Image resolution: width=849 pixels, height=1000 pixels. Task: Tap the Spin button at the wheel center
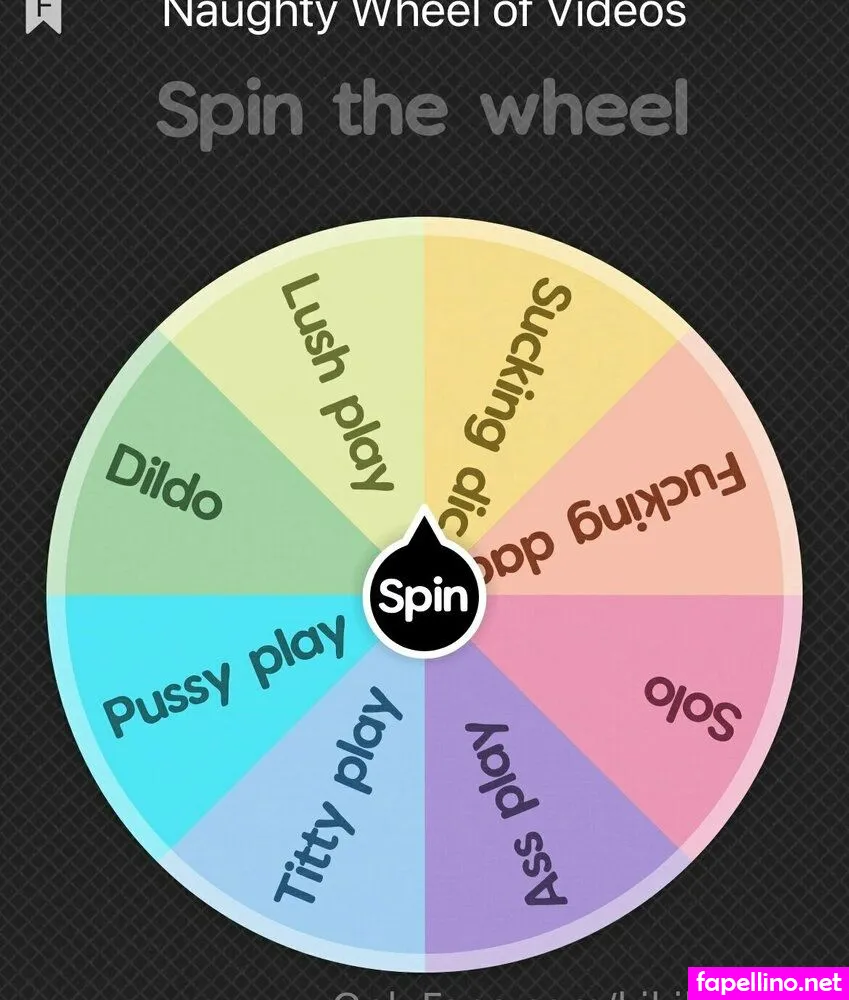pos(424,597)
